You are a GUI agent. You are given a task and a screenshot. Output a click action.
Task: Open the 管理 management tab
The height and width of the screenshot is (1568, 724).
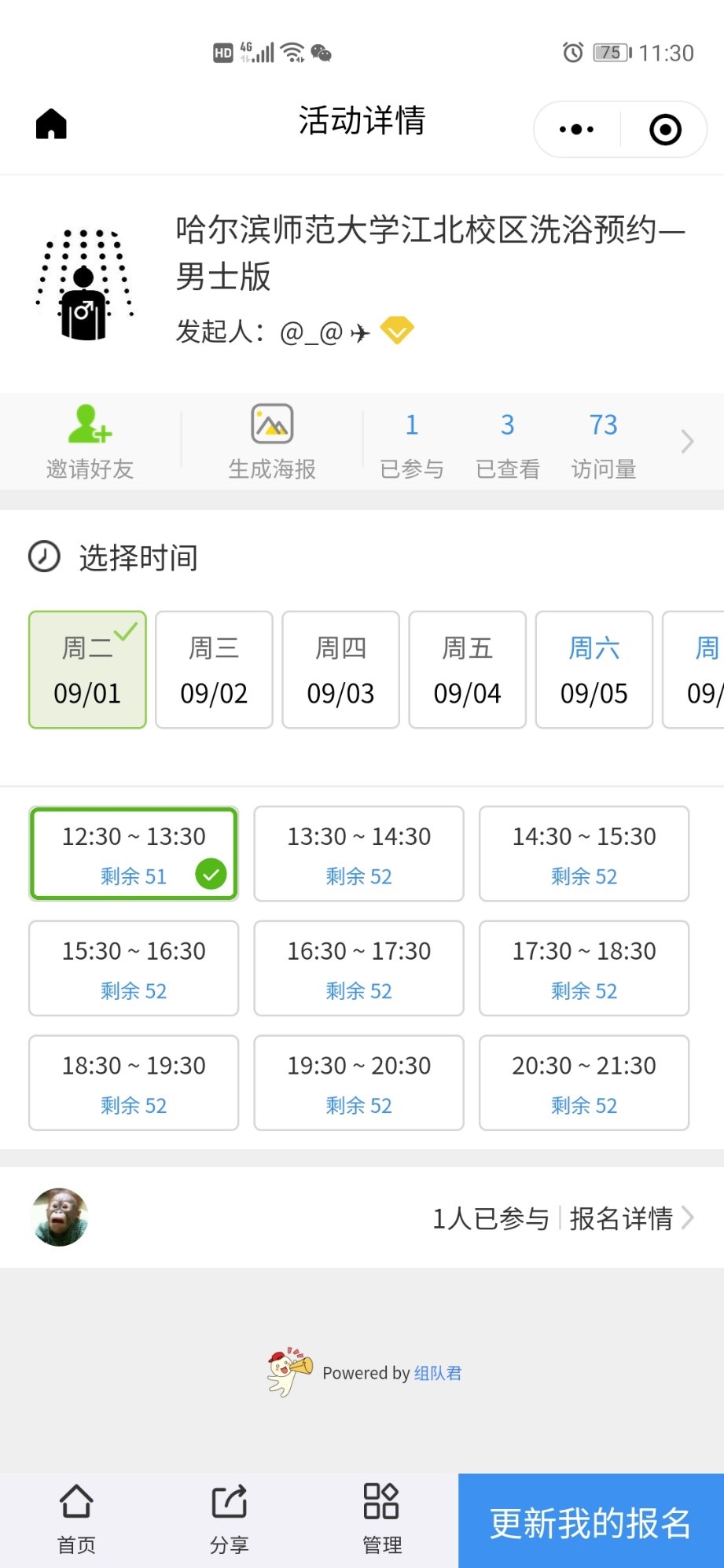[x=381, y=1520]
